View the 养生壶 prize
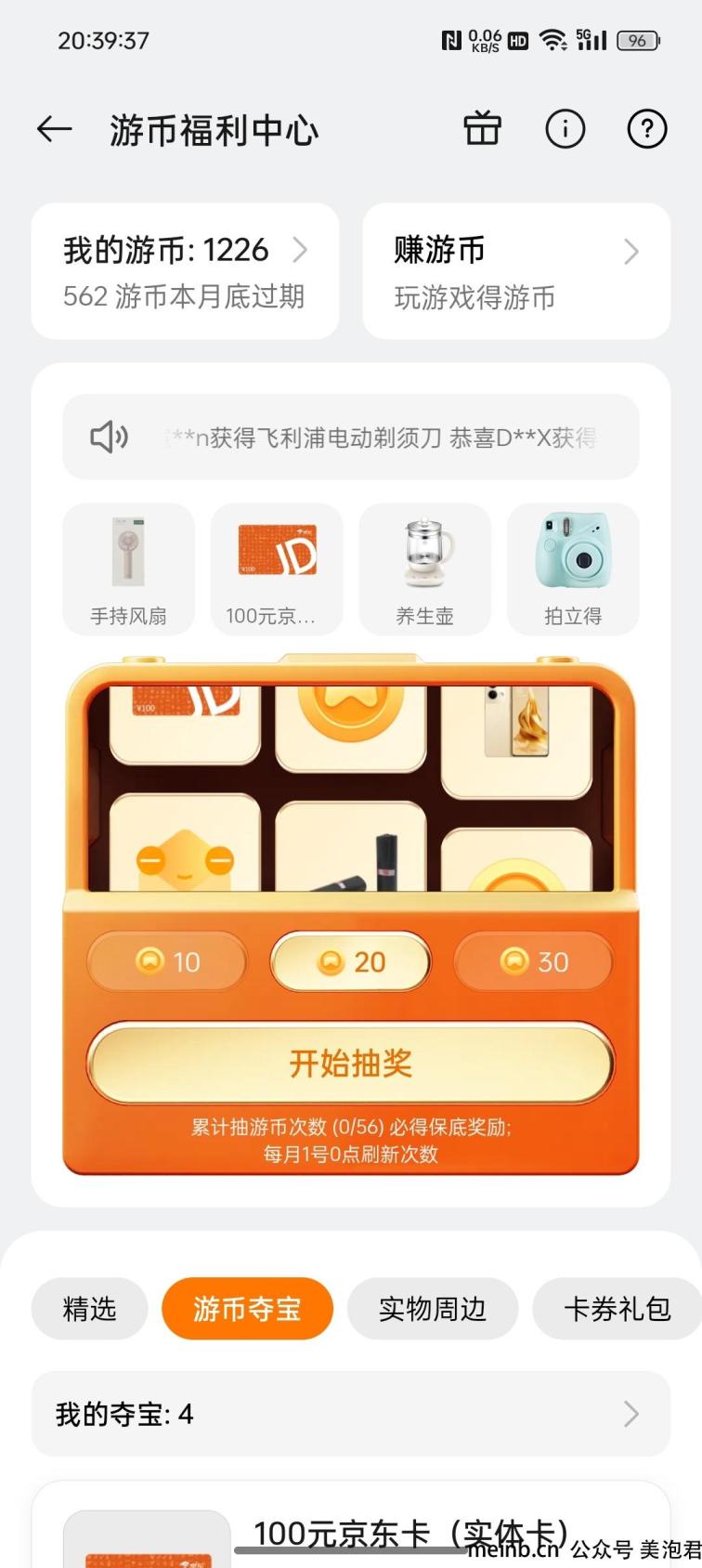The width and height of the screenshot is (702, 1568). (x=424, y=569)
